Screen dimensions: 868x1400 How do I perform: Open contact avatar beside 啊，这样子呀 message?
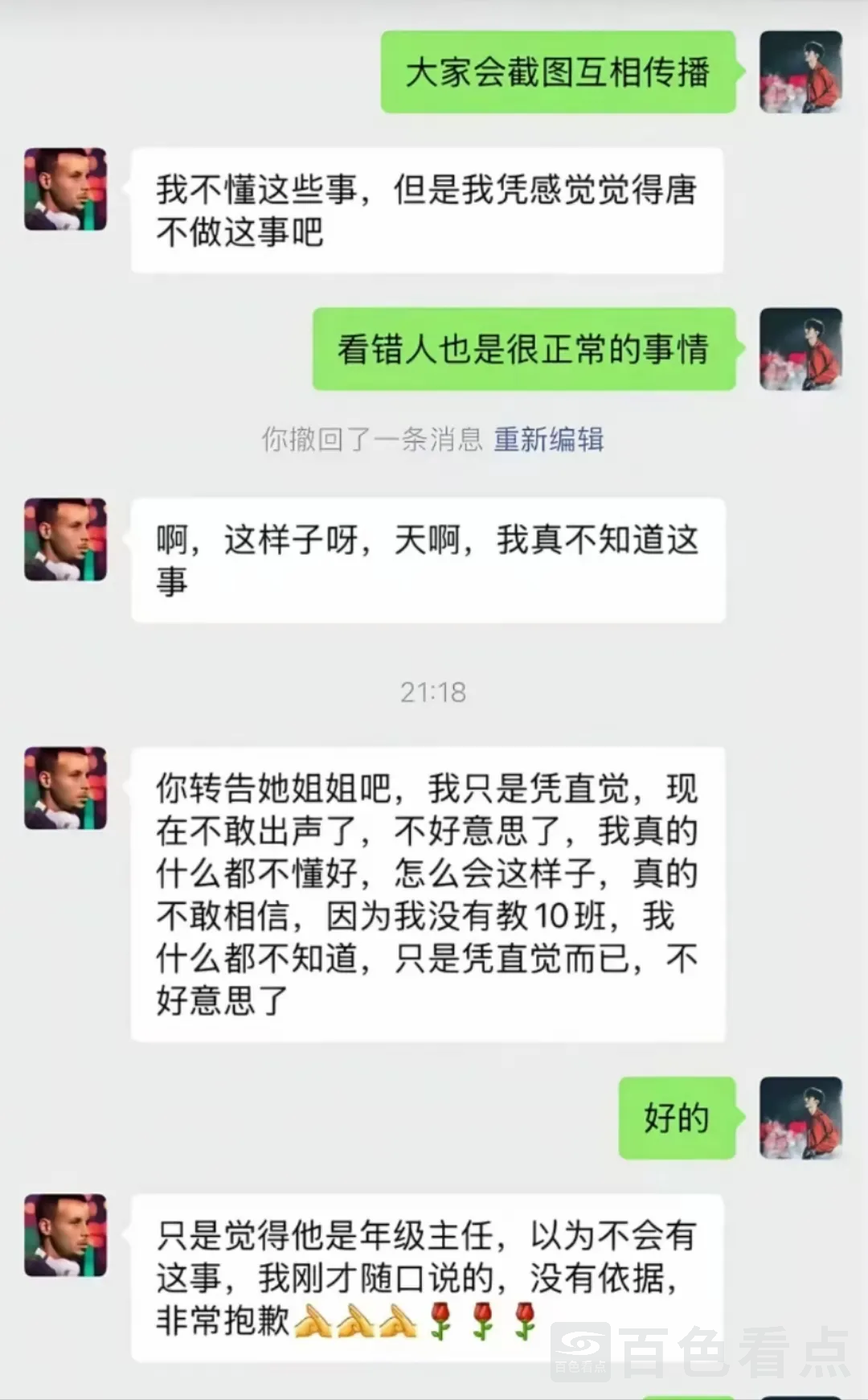66,540
